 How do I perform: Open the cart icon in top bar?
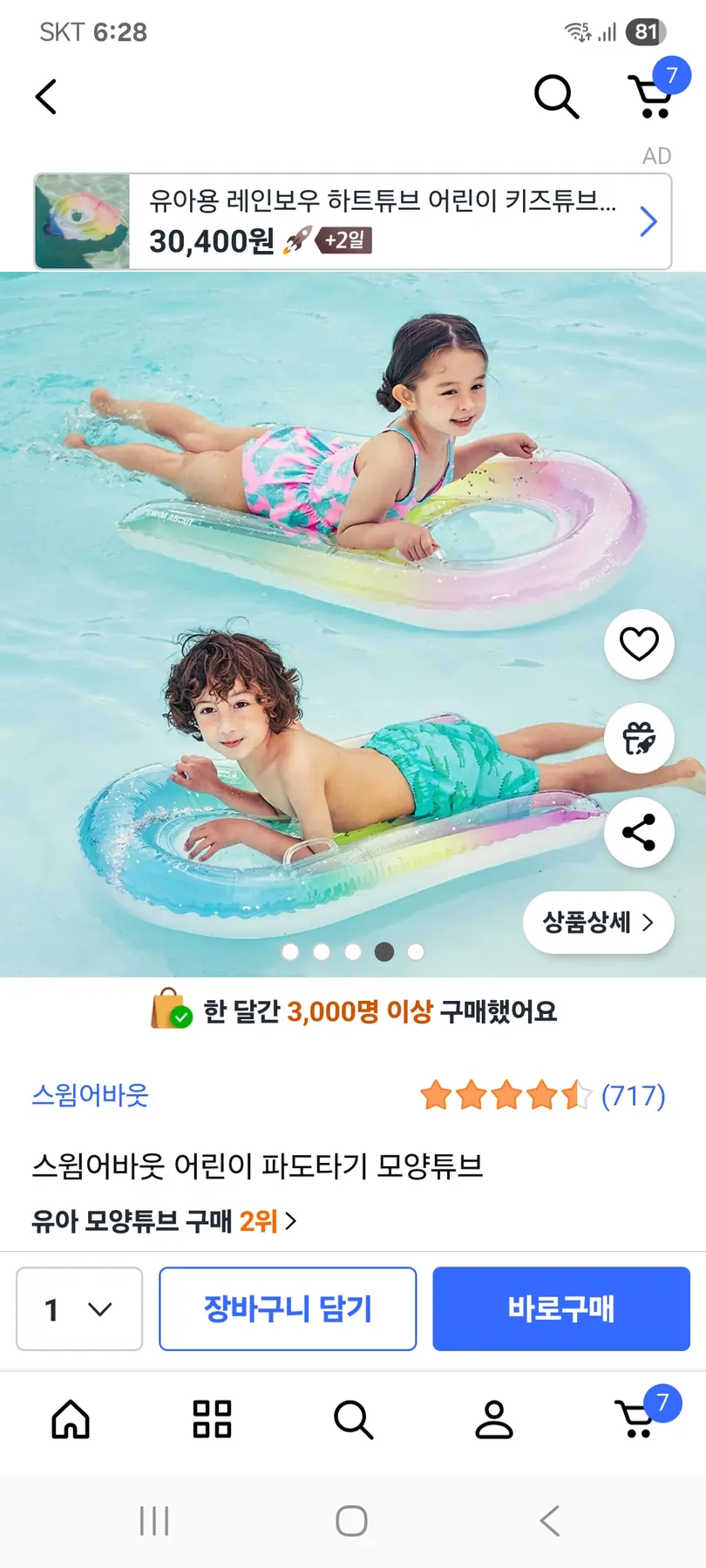(652, 96)
